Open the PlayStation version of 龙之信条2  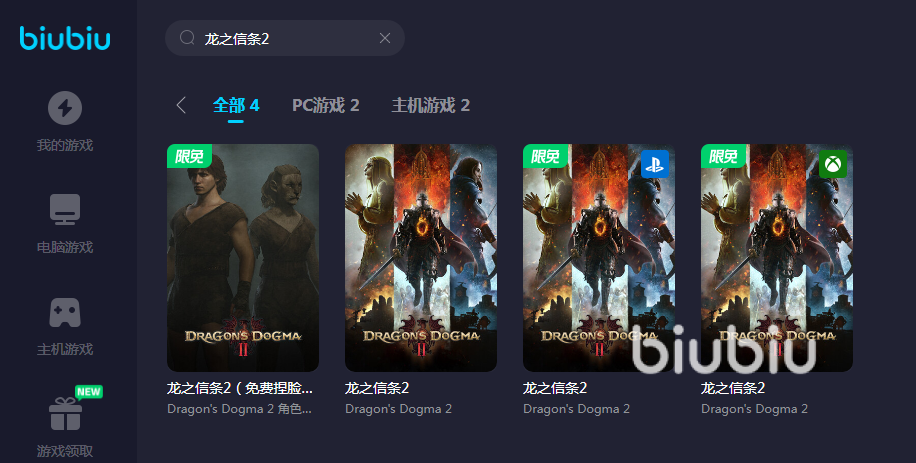[599, 258]
